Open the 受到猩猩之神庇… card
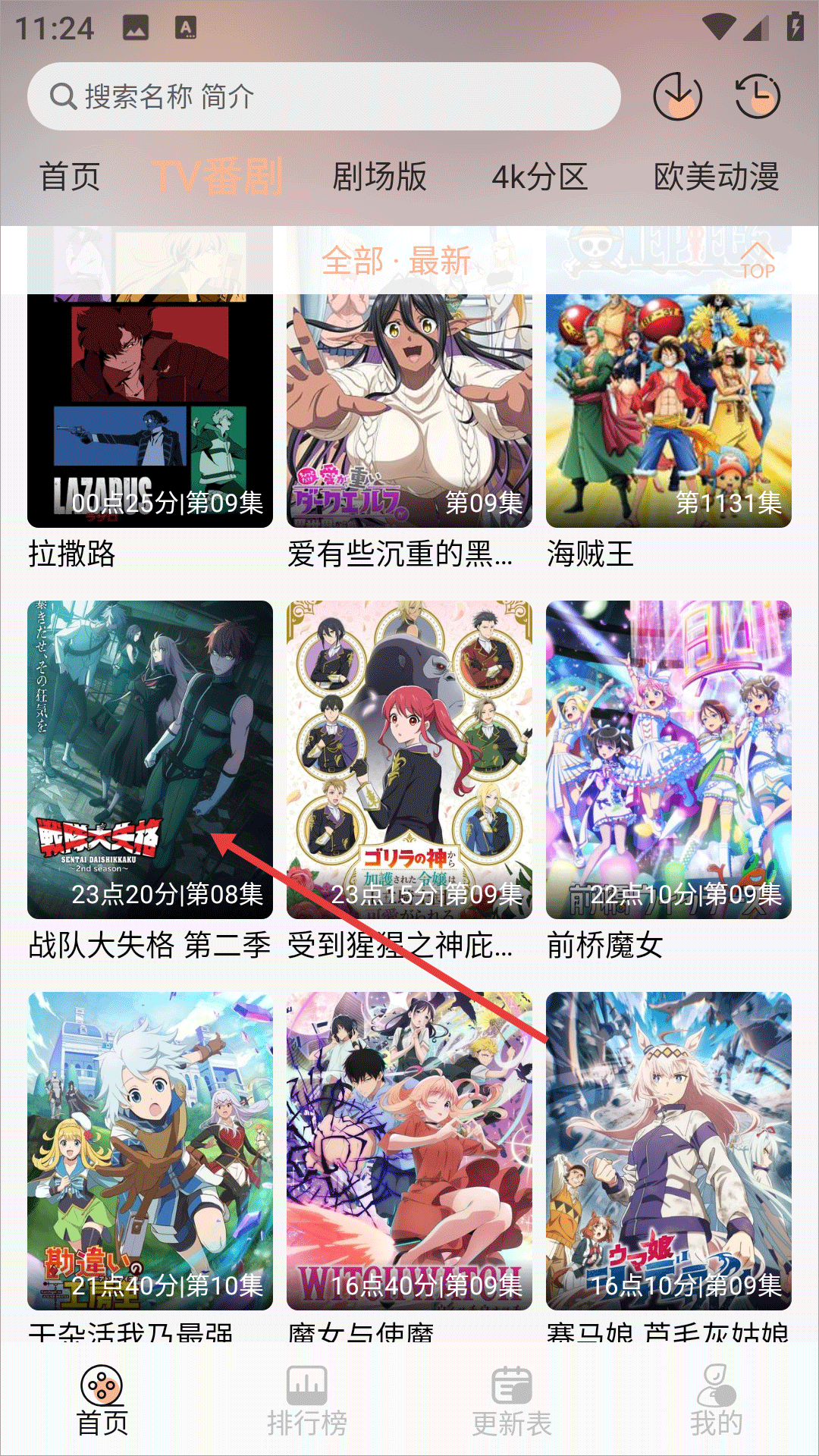819x1456 pixels. tap(409, 758)
